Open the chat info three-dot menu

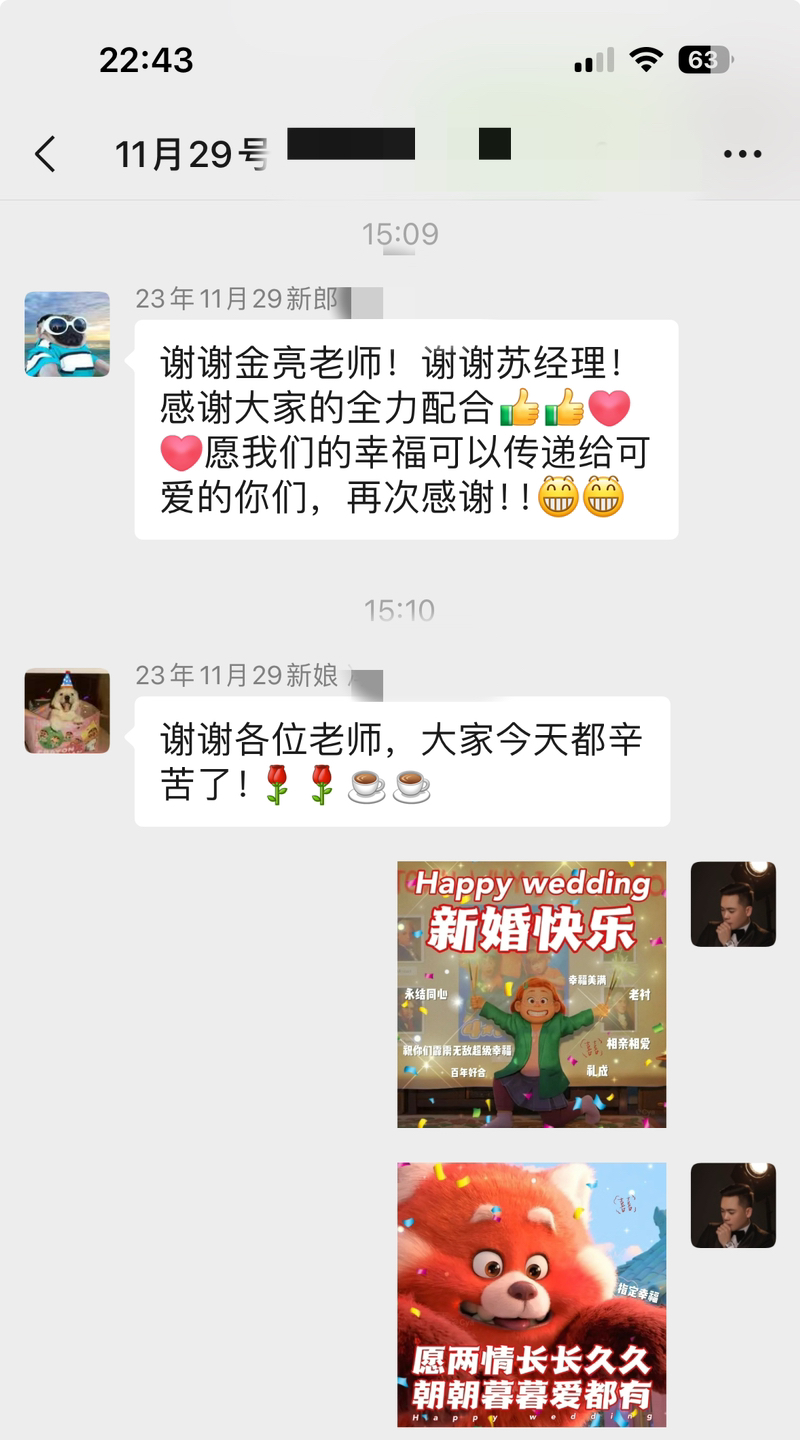pyautogui.click(x=742, y=154)
